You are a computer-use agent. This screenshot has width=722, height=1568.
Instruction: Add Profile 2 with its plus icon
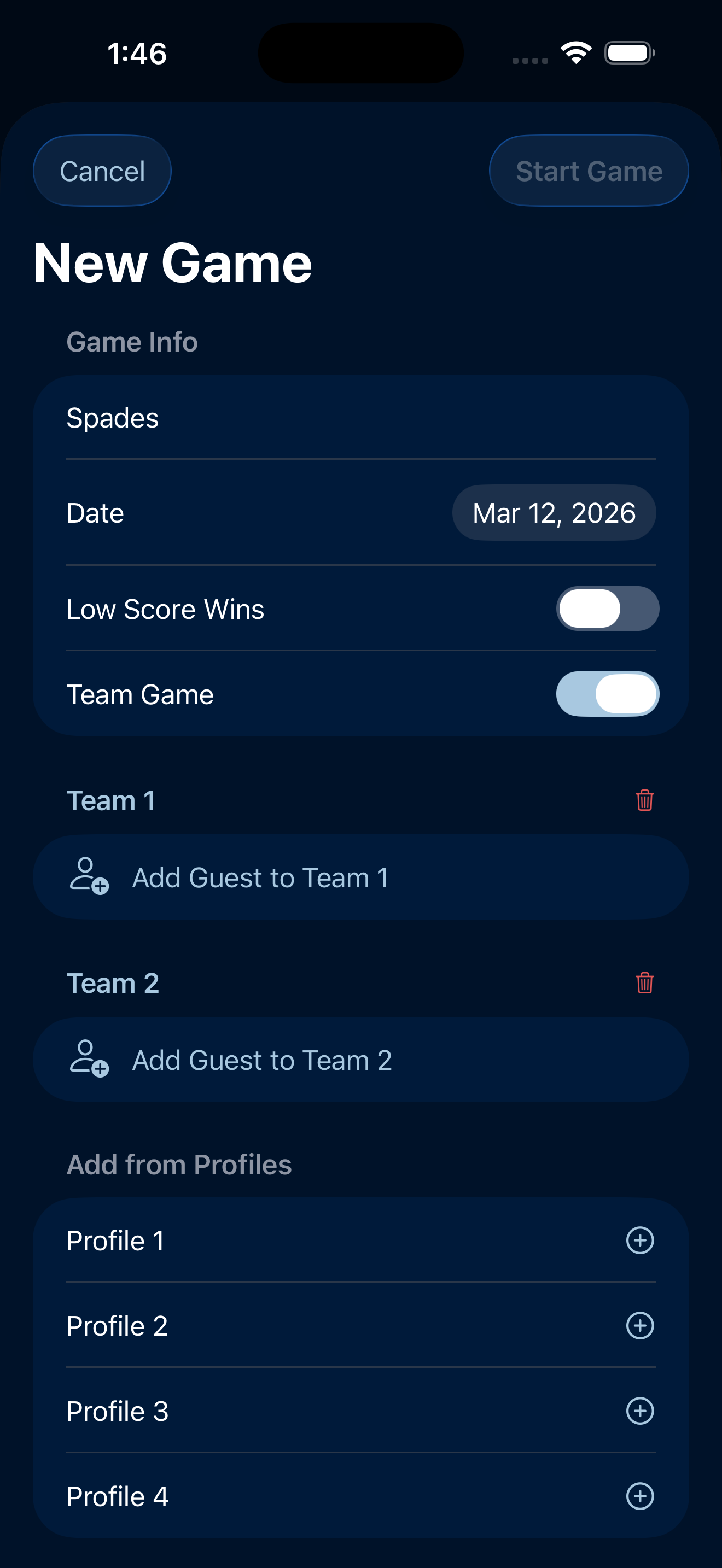click(x=640, y=1325)
